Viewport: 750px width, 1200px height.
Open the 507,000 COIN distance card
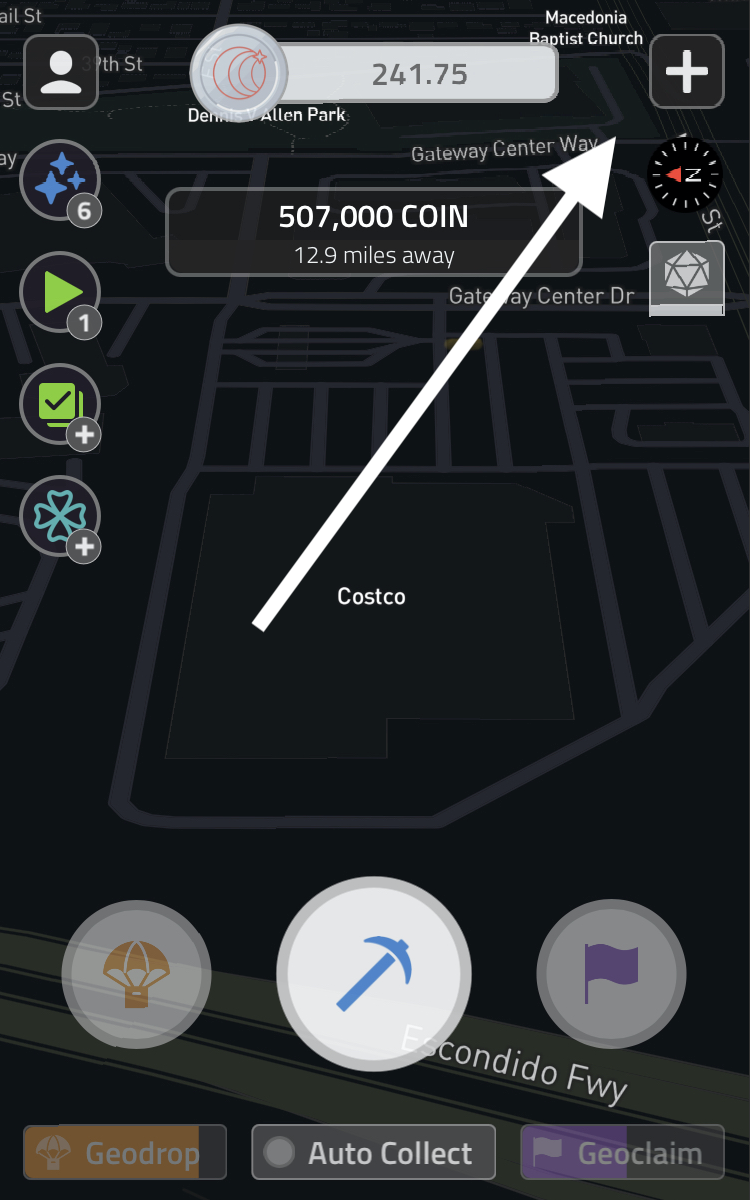pyautogui.click(x=374, y=232)
